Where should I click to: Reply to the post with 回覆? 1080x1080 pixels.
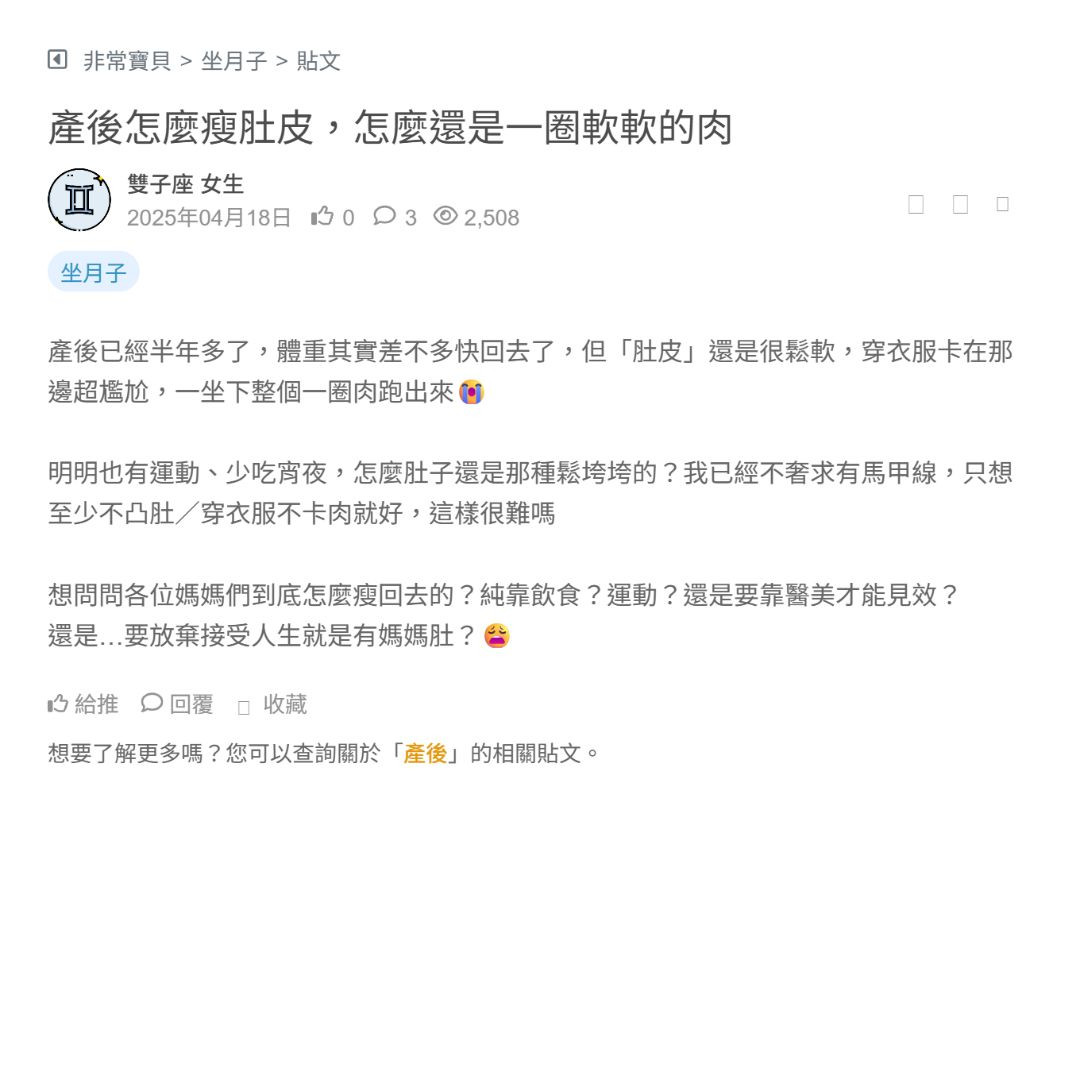[x=177, y=704]
